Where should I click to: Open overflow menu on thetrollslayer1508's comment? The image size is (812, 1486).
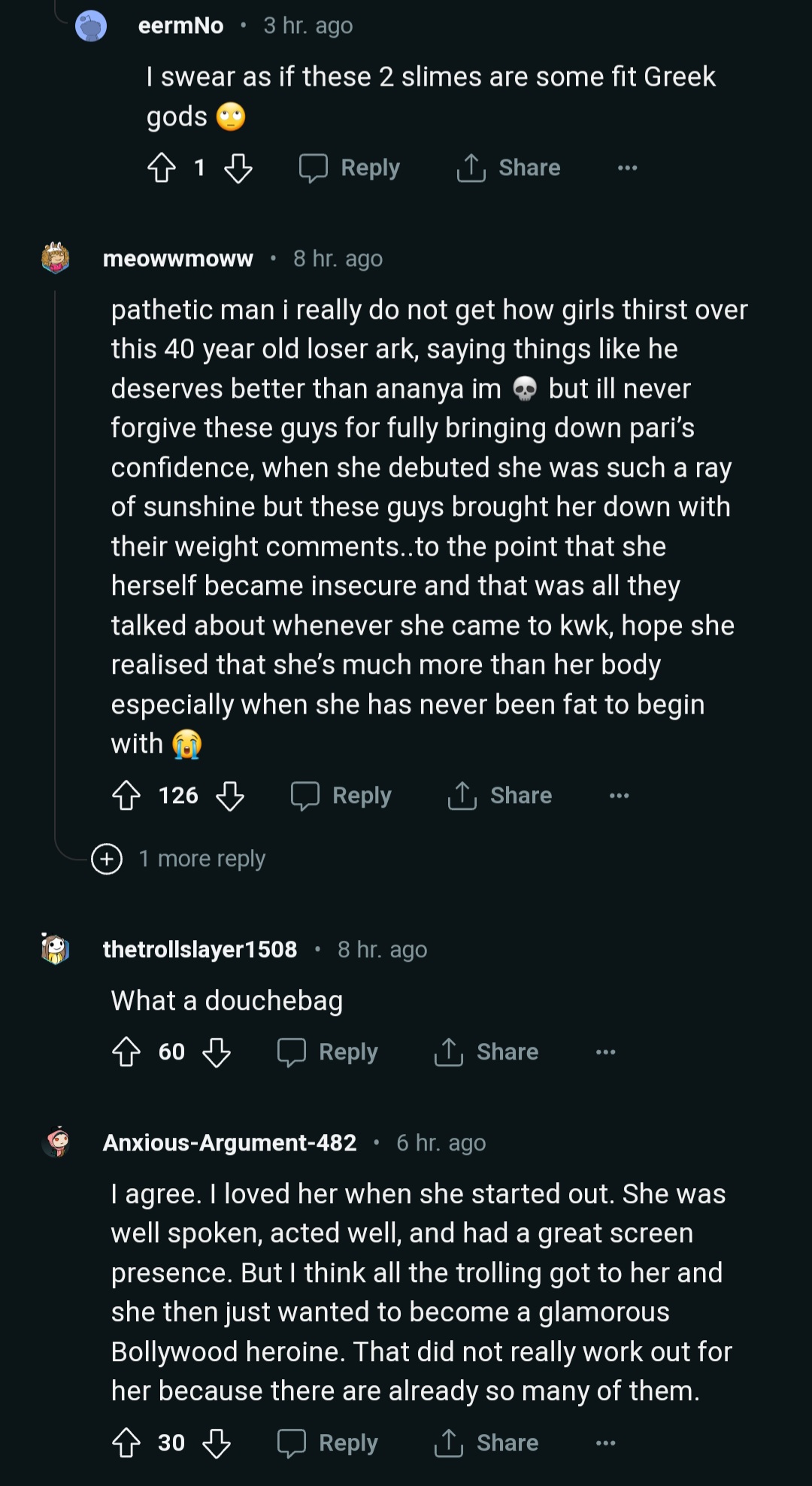(x=605, y=1052)
